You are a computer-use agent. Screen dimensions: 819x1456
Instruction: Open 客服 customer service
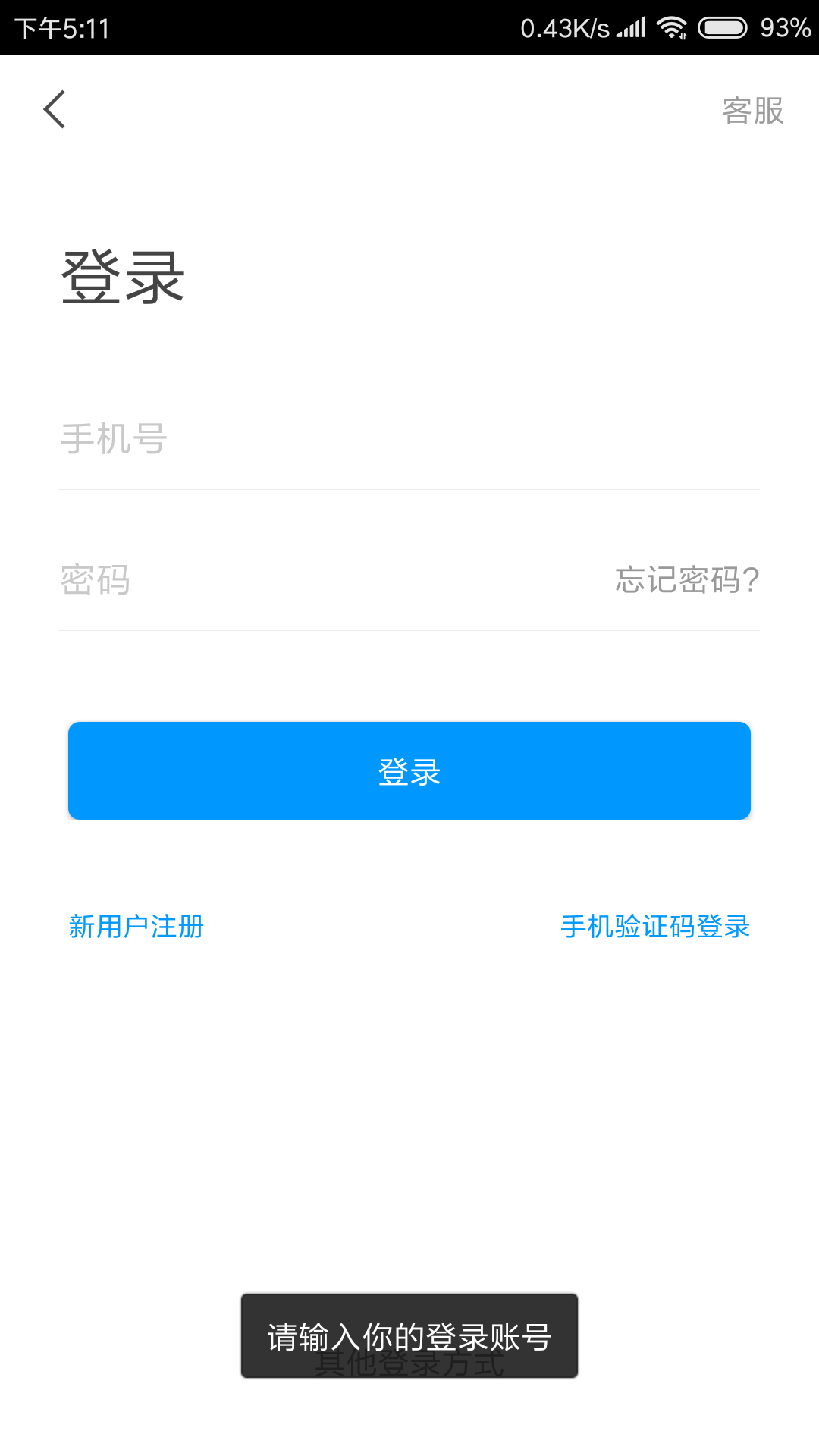pyautogui.click(x=752, y=111)
